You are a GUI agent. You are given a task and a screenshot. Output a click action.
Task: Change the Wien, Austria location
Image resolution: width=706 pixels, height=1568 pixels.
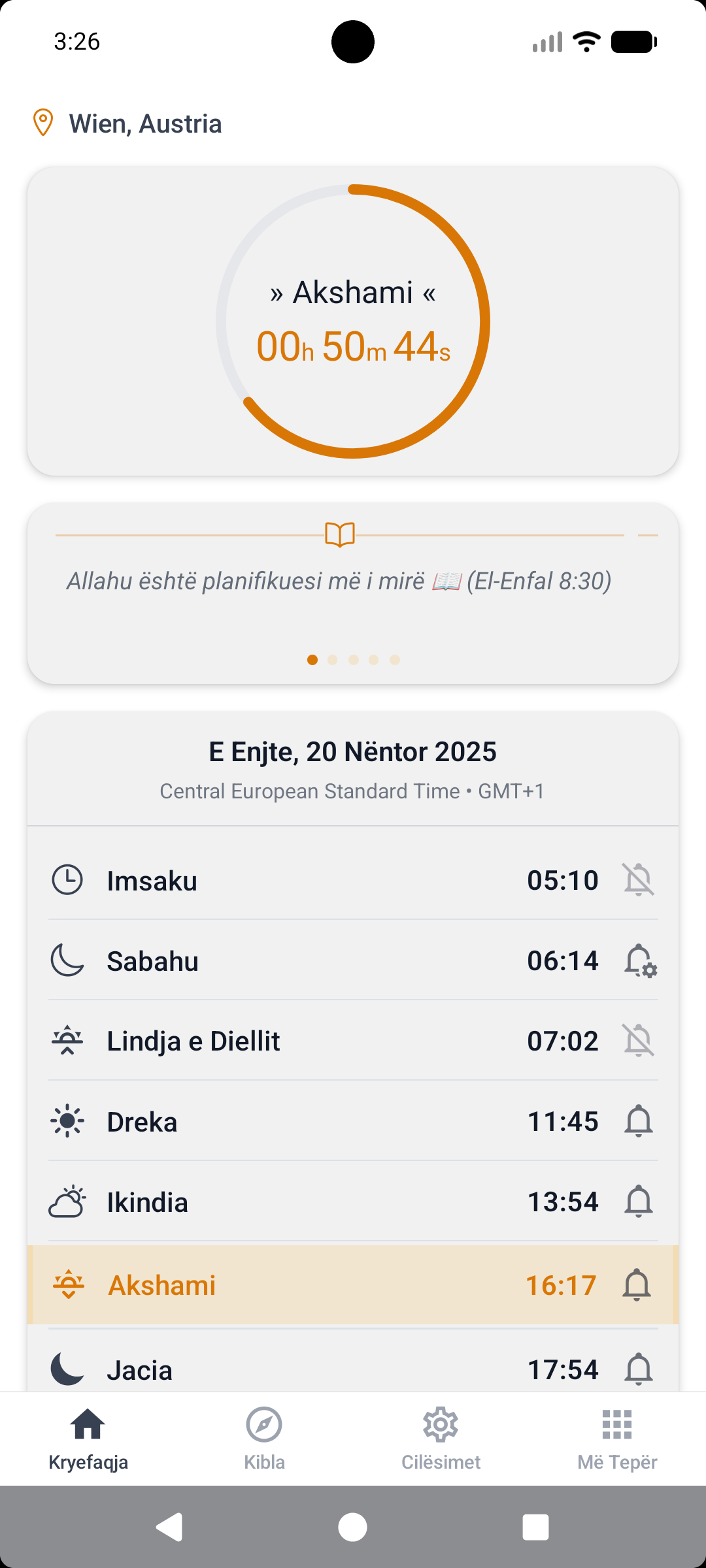pyautogui.click(x=145, y=123)
